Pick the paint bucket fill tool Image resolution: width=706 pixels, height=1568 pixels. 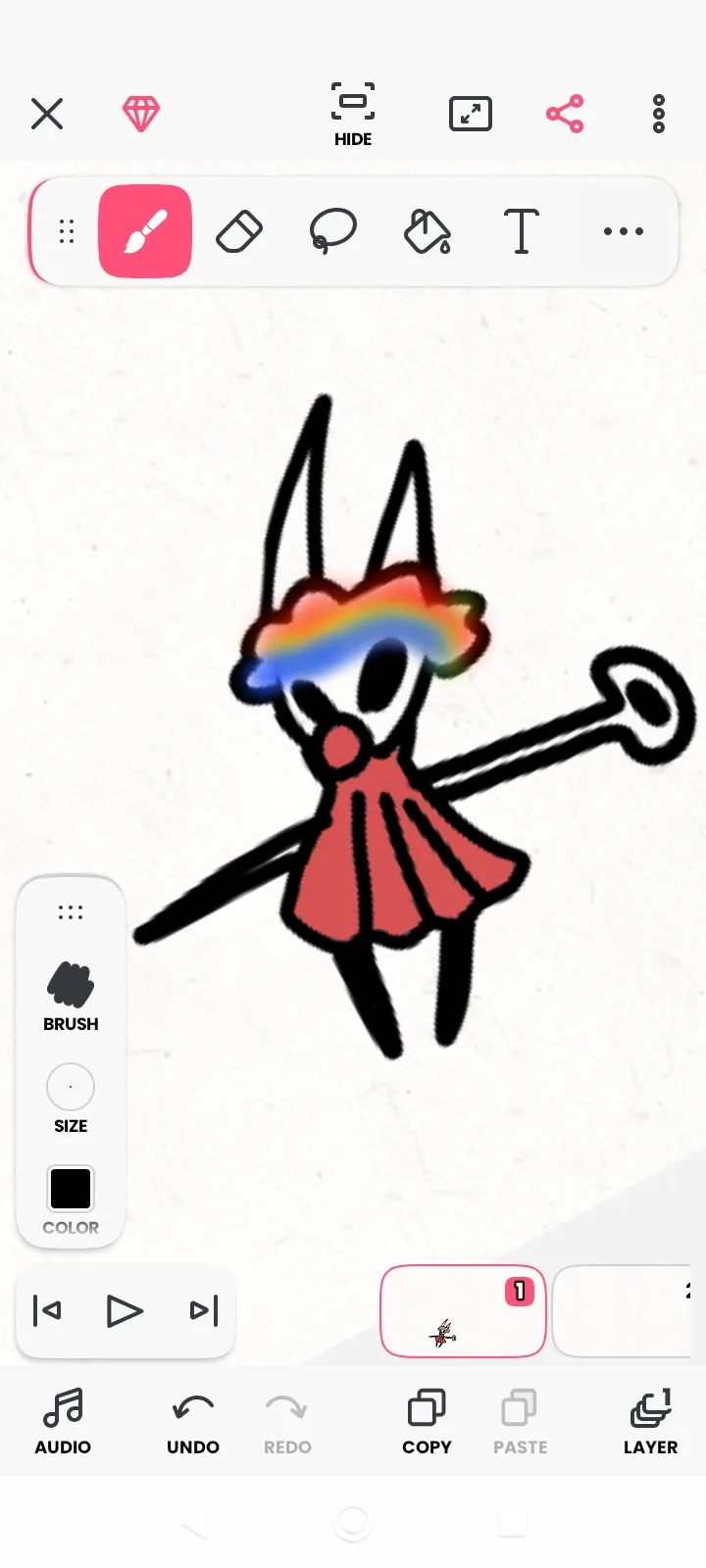pyautogui.click(x=428, y=231)
